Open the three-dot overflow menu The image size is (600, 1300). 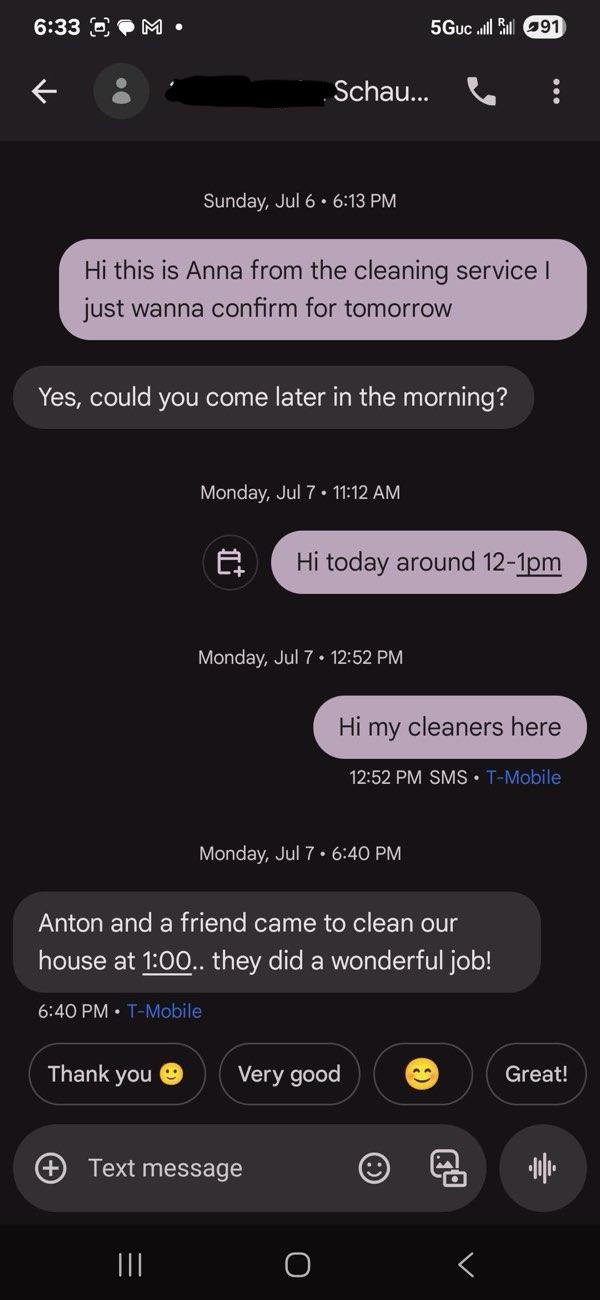click(x=556, y=92)
